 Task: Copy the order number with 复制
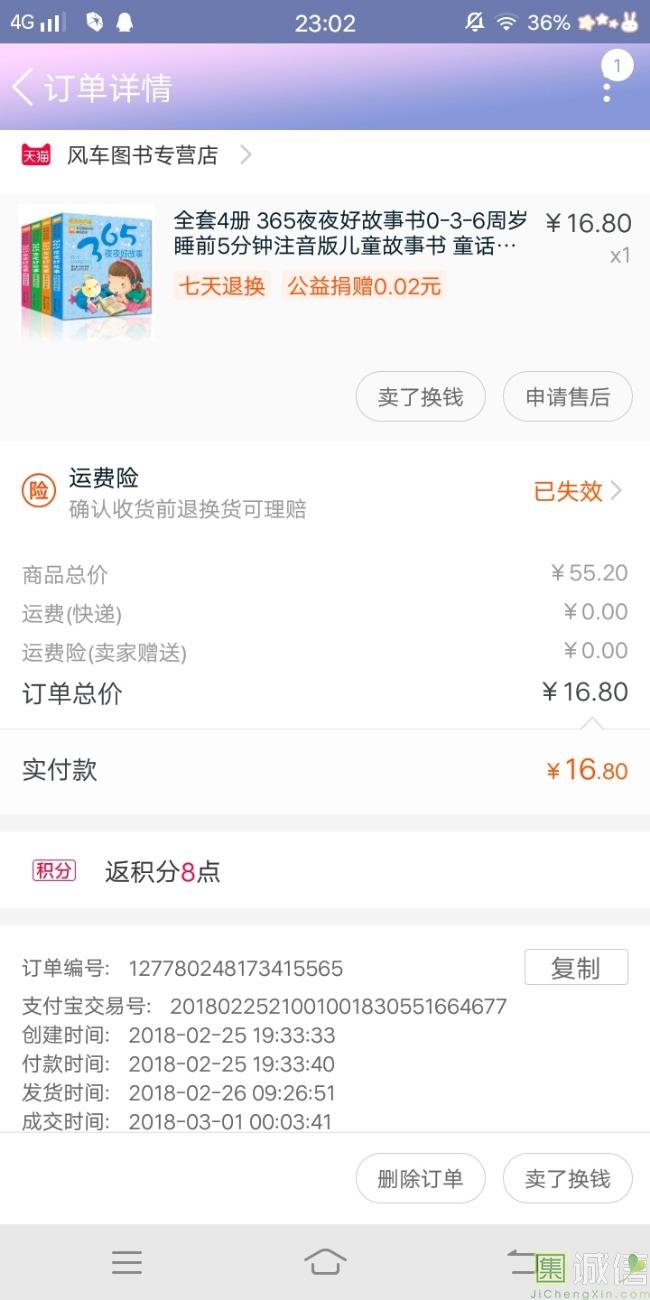(575, 968)
